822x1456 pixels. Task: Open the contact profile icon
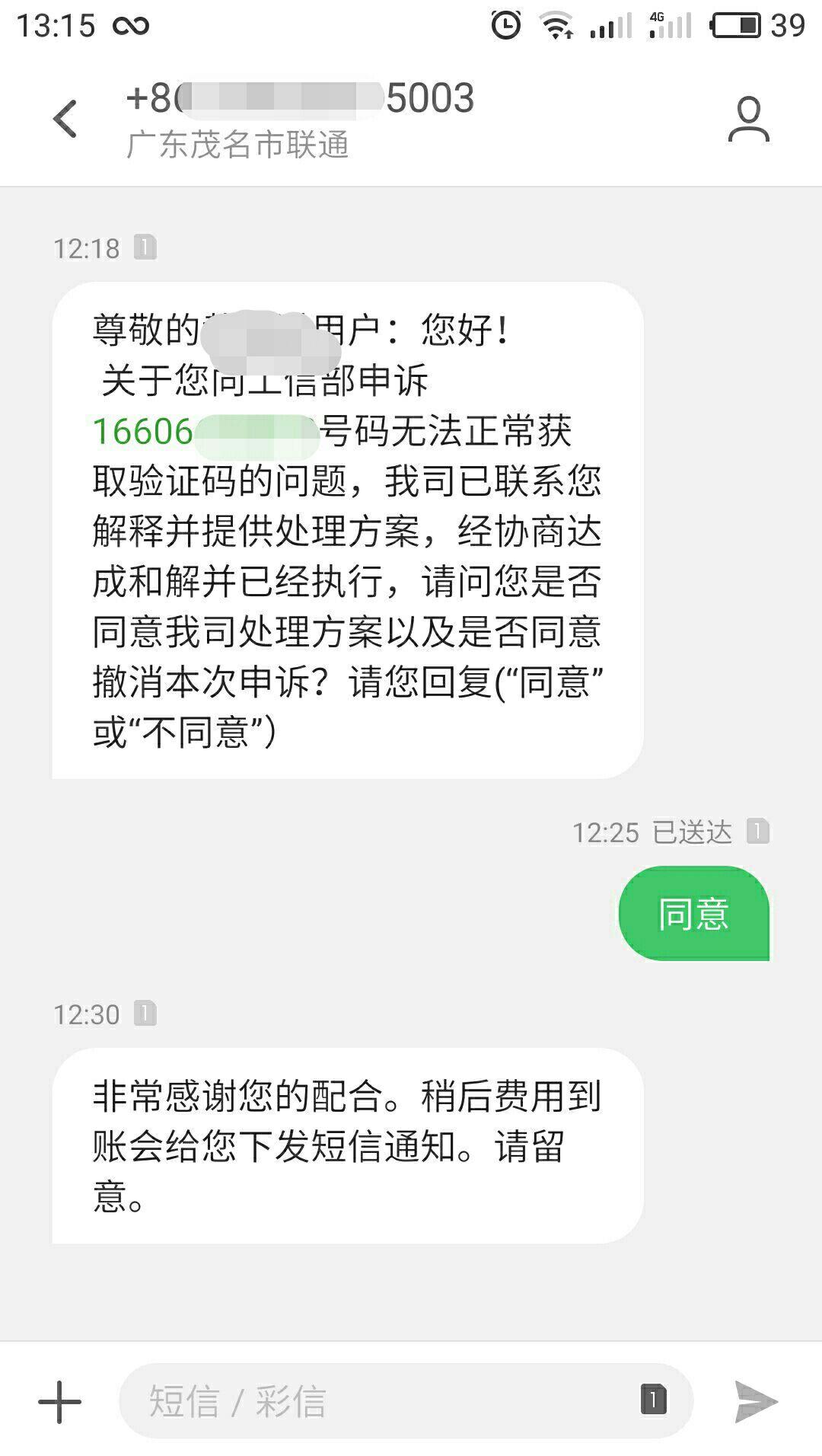coord(748,120)
